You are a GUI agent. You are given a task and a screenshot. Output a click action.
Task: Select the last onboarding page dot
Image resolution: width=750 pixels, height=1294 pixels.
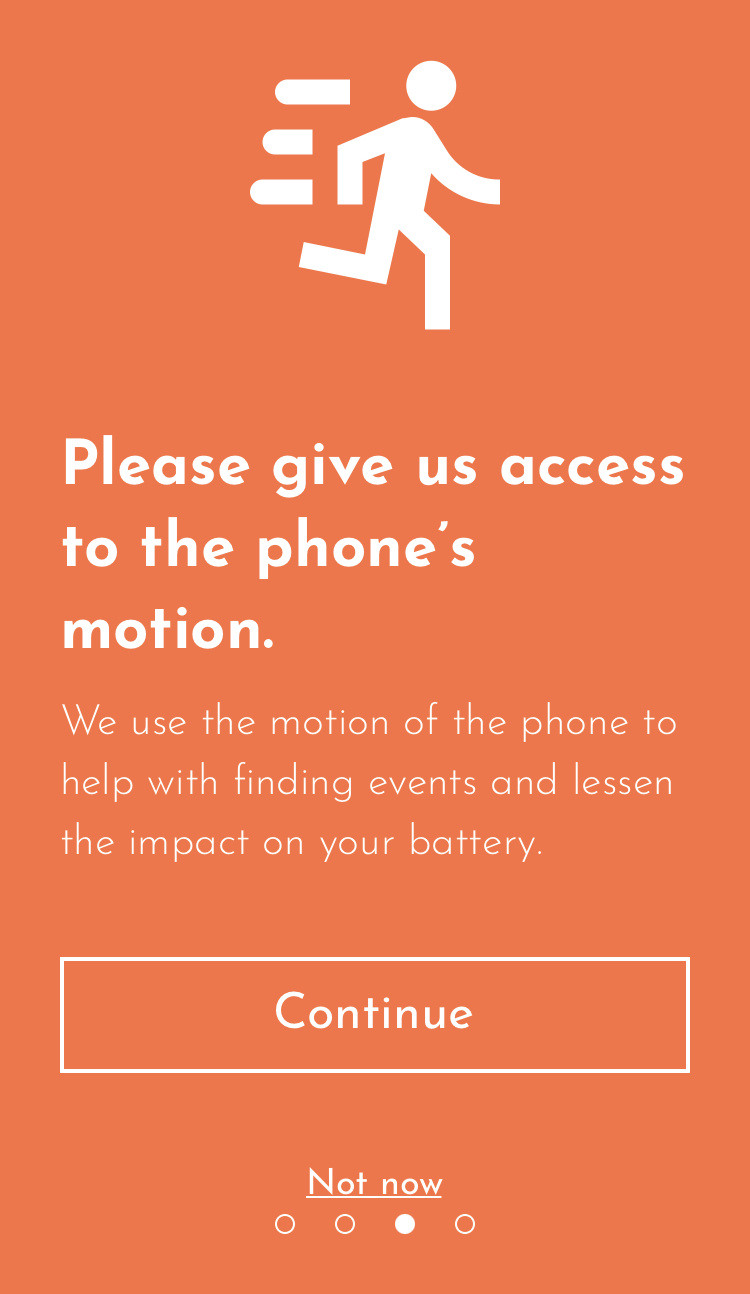465,1224
